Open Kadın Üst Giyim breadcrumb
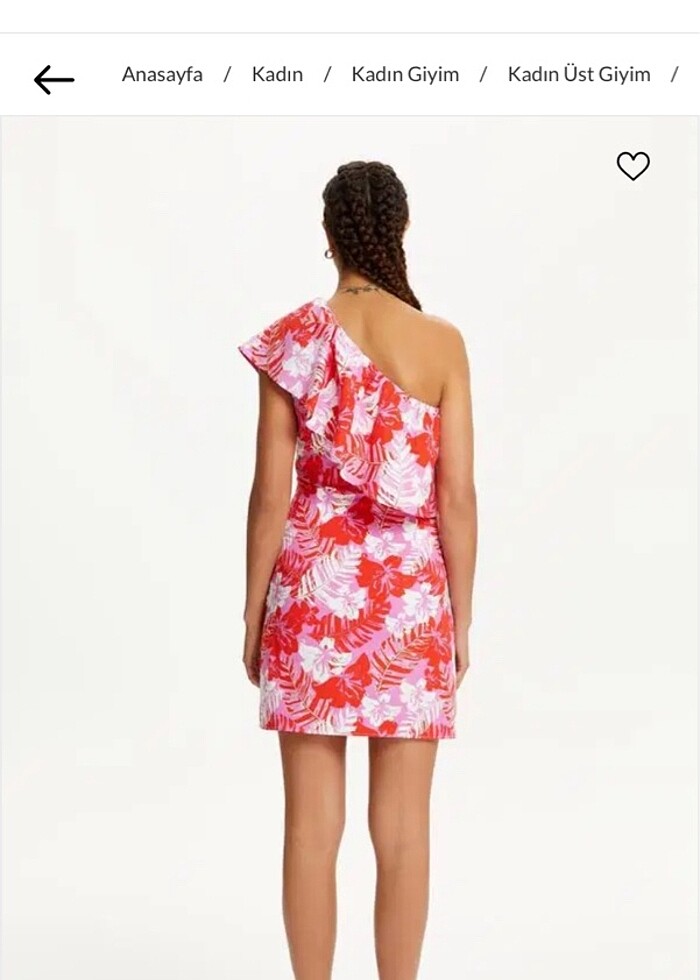The height and width of the screenshot is (980, 700). [578, 74]
